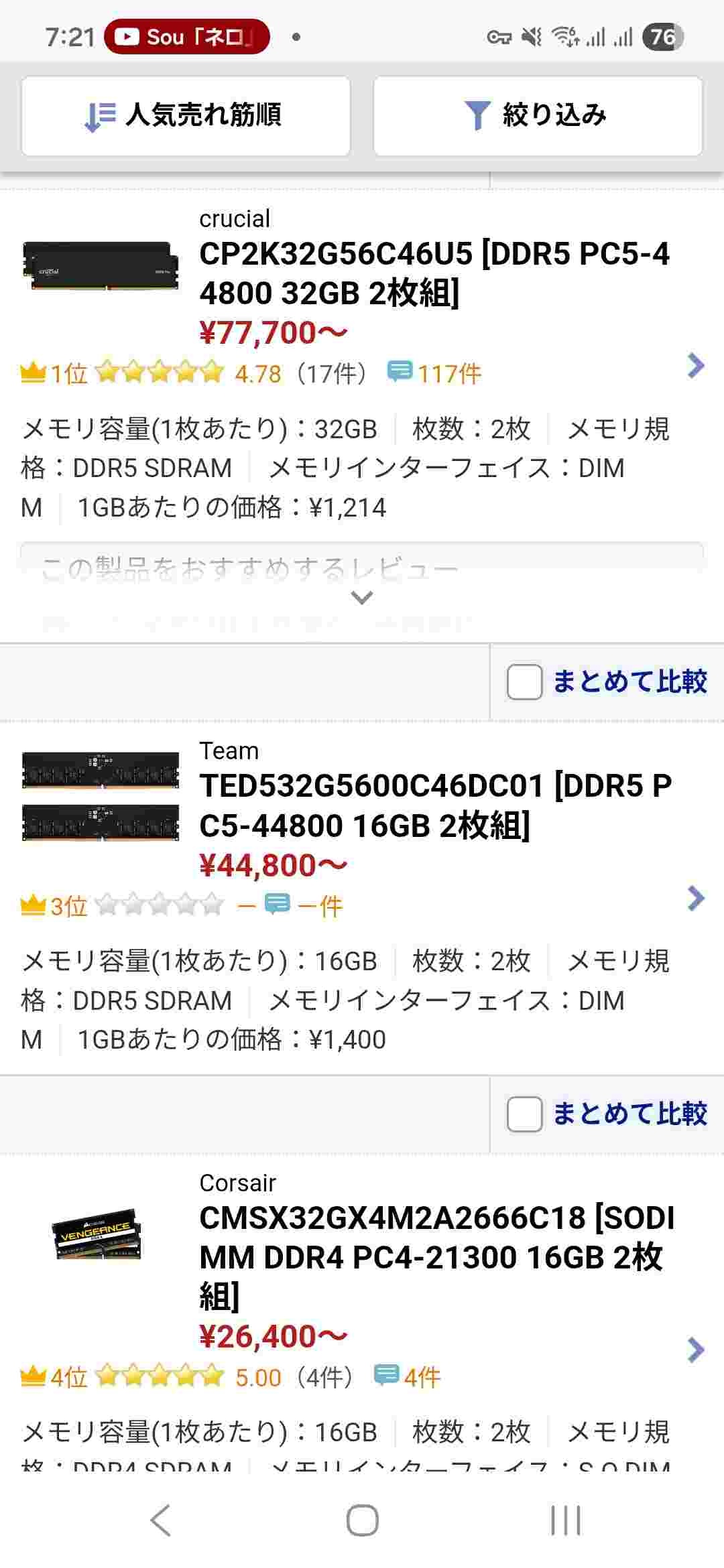The height and width of the screenshot is (1568, 724).
Task: Check まとめて比較 above the Team memory
Action: tap(525, 682)
